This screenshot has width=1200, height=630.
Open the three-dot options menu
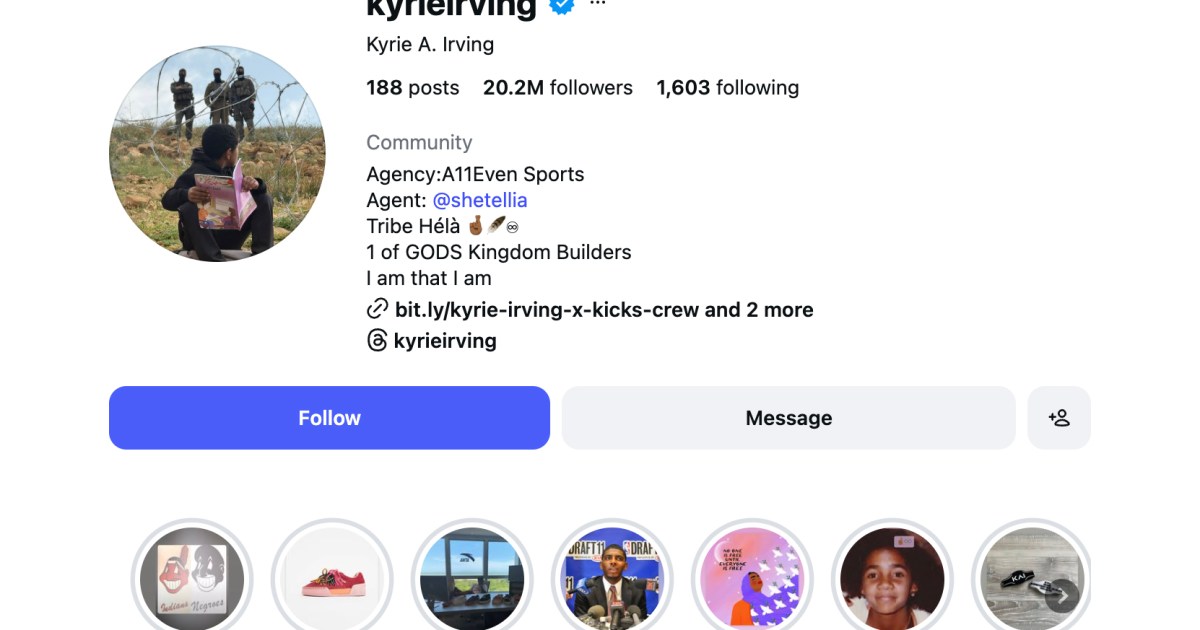click(x=598, y=4)
